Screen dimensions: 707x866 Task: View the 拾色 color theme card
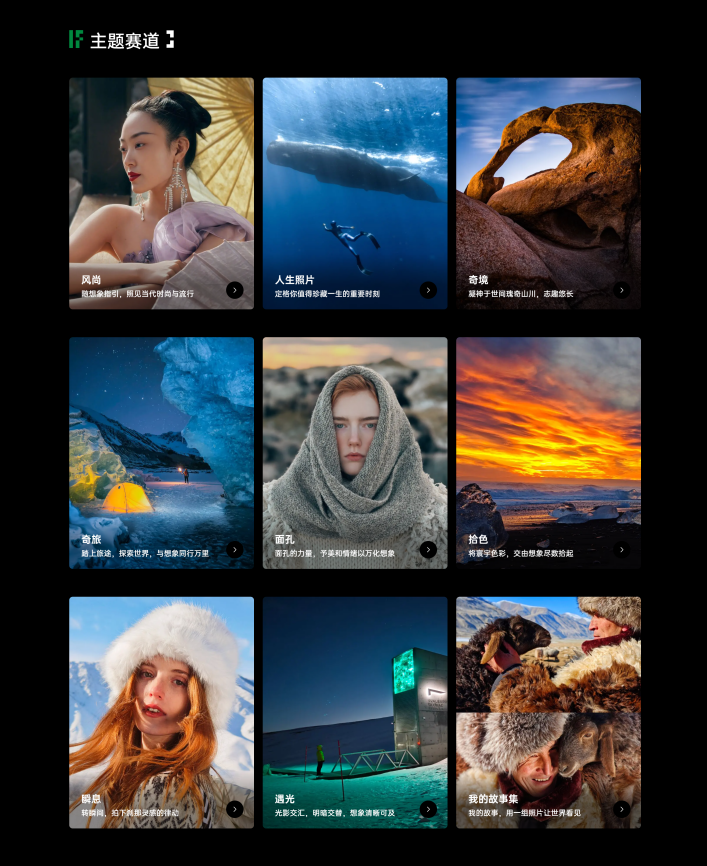click(548, 452)
